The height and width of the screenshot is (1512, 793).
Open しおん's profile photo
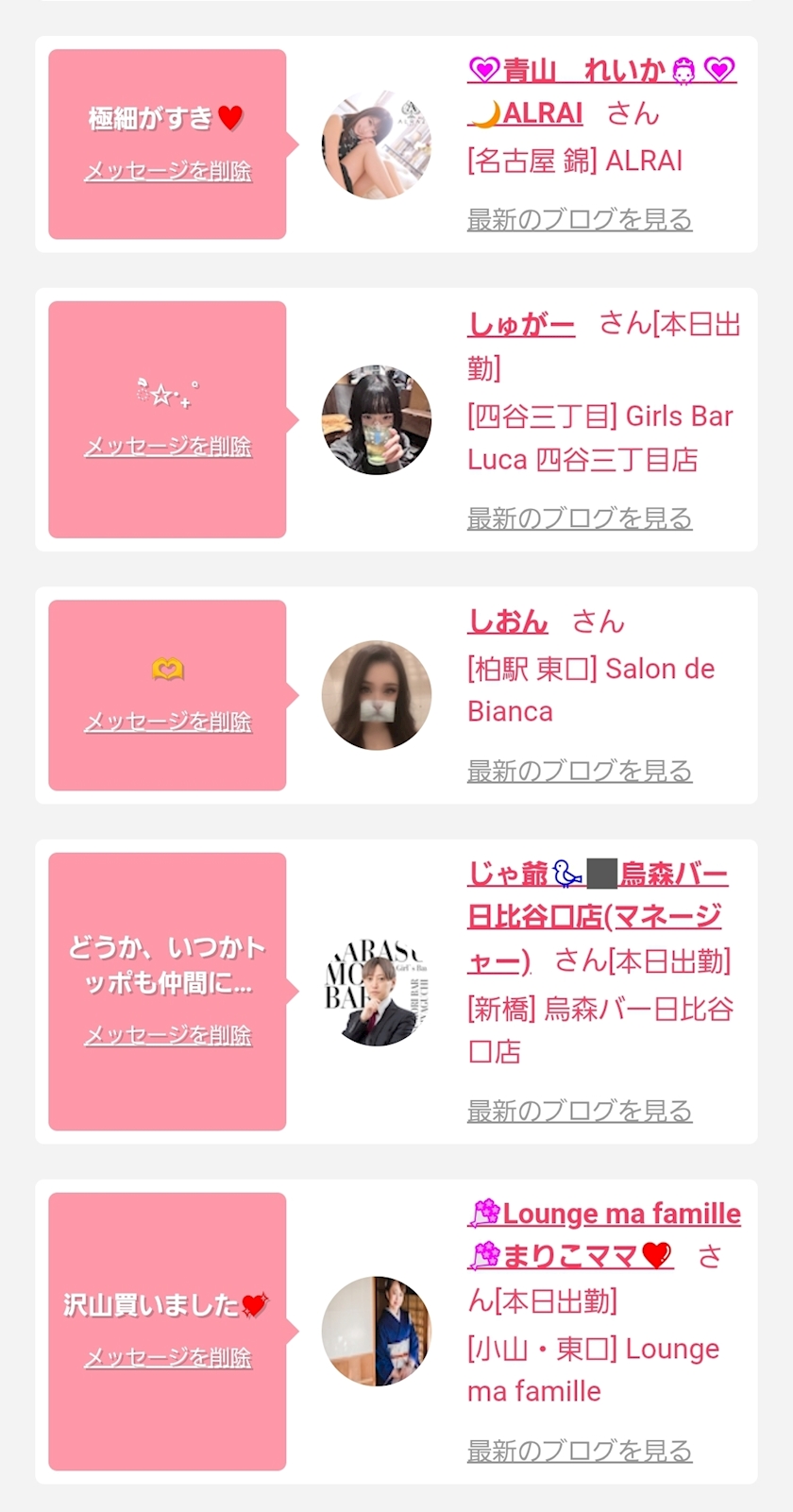coord(377,695)
